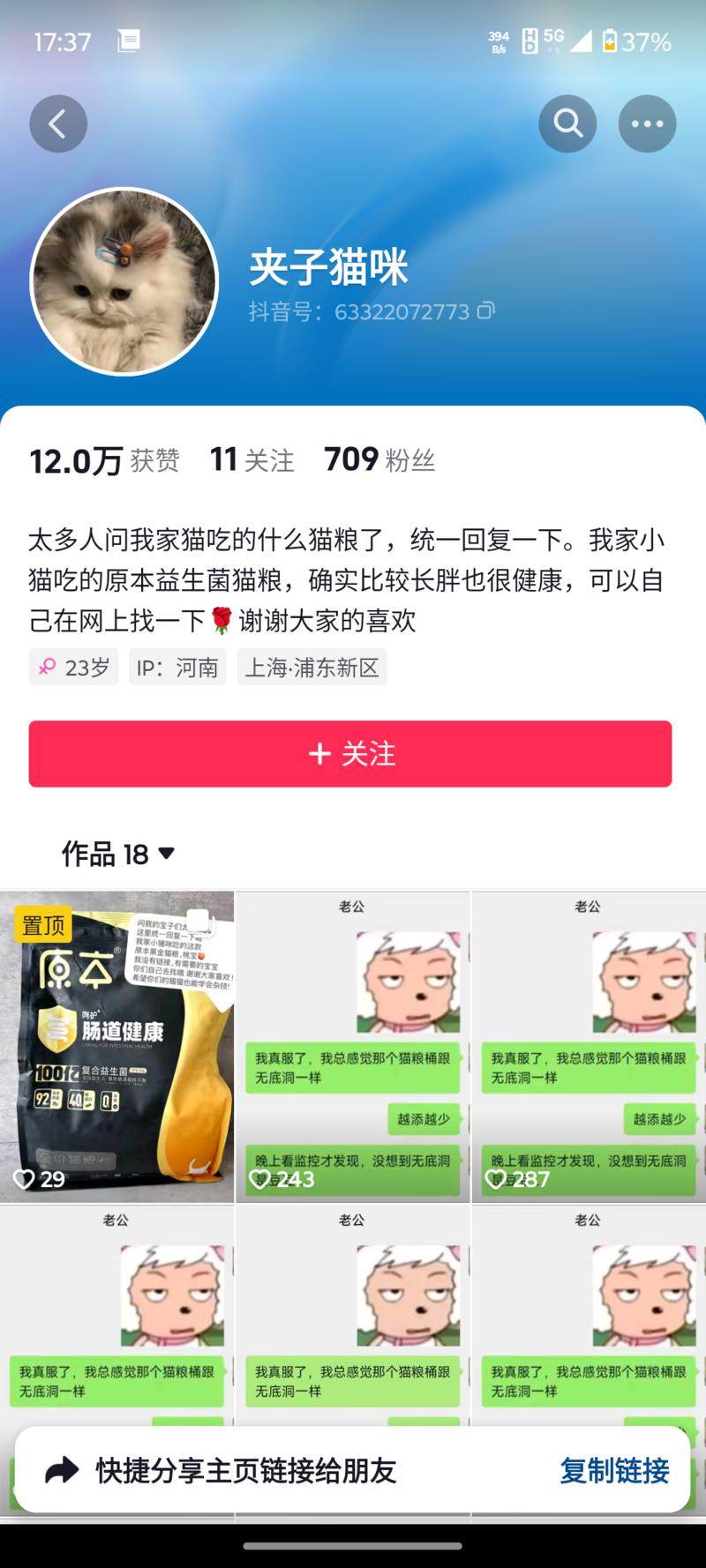Open the three-dot more options menu
706x1568 pixels.
tap(647, 124)
